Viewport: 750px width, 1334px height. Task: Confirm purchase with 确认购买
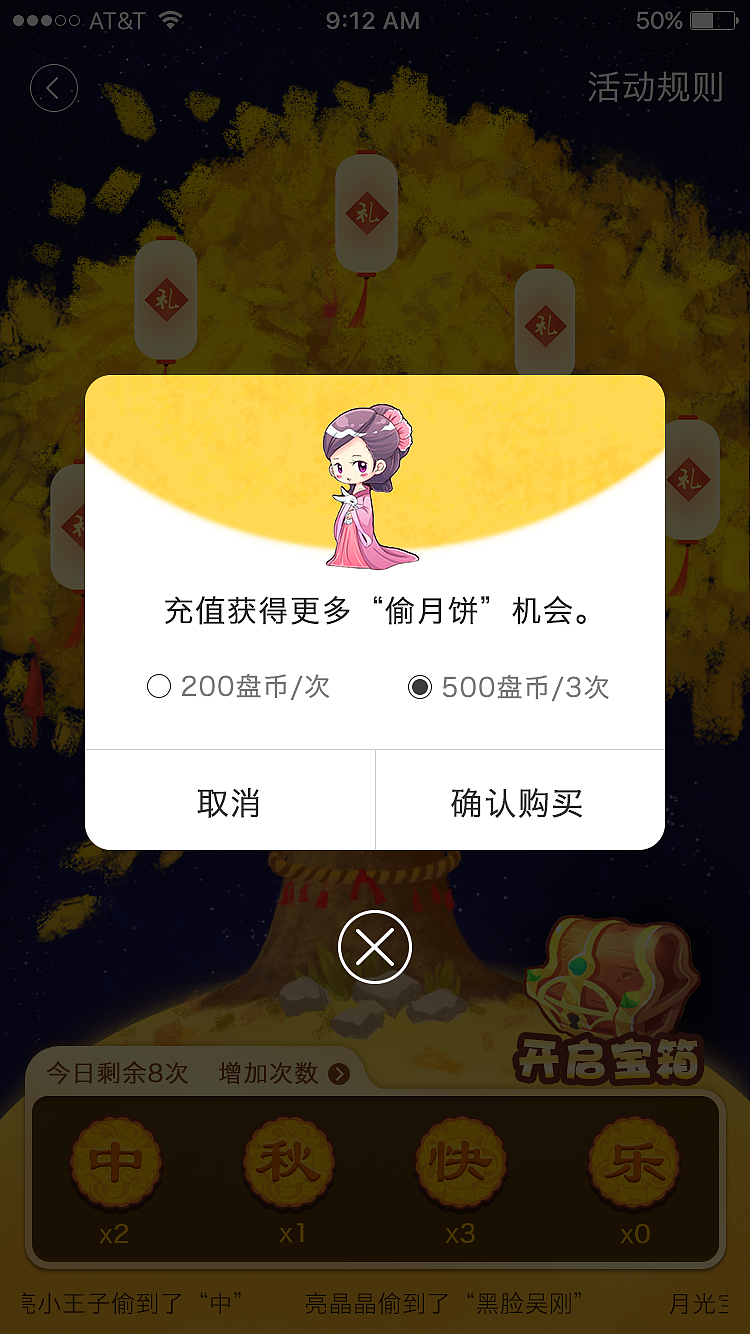(520, 800)
